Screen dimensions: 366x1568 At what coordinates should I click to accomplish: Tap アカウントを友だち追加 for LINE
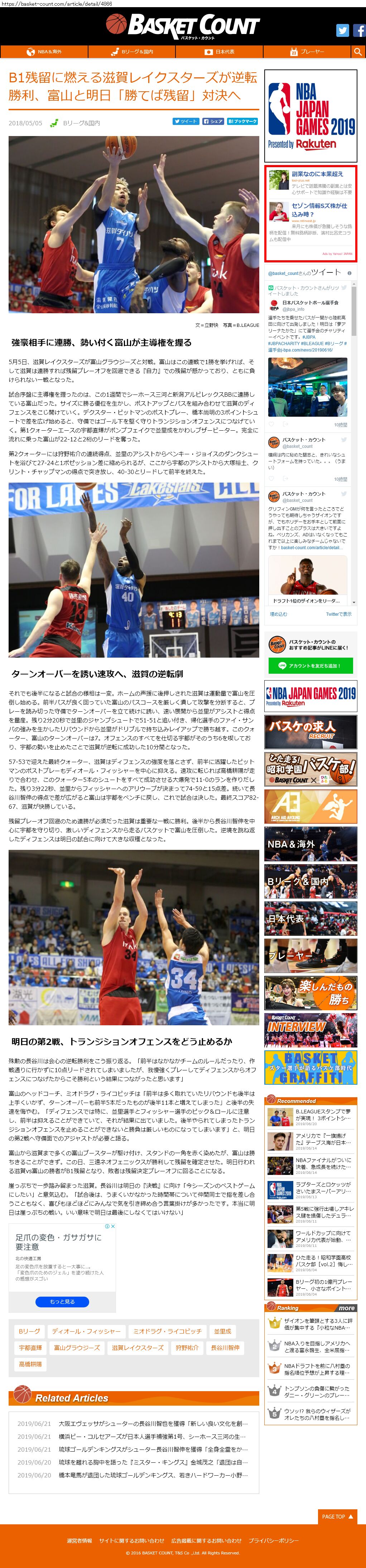point(310,665)
